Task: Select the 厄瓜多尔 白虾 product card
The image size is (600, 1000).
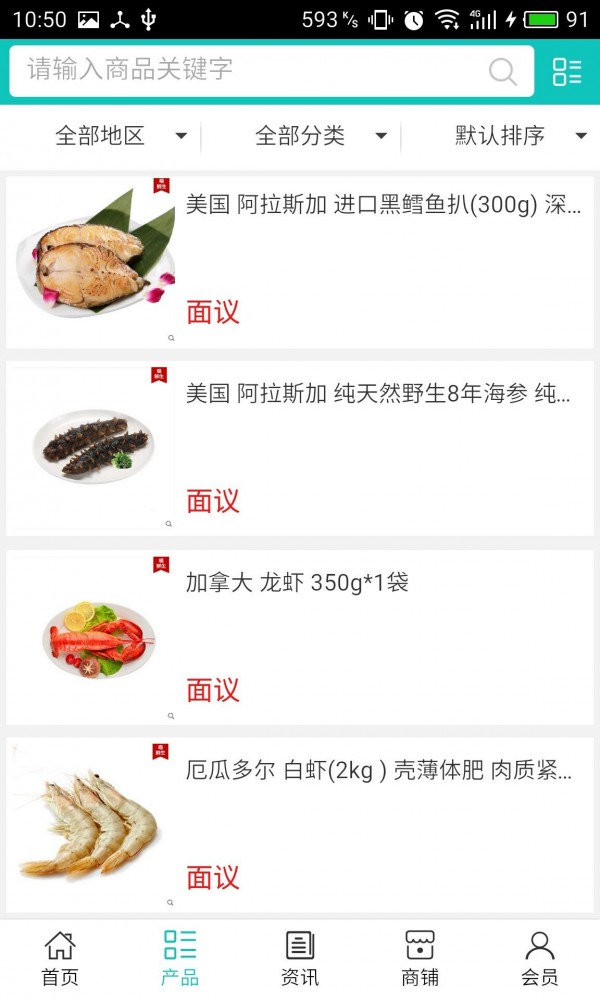Action: 300,825
